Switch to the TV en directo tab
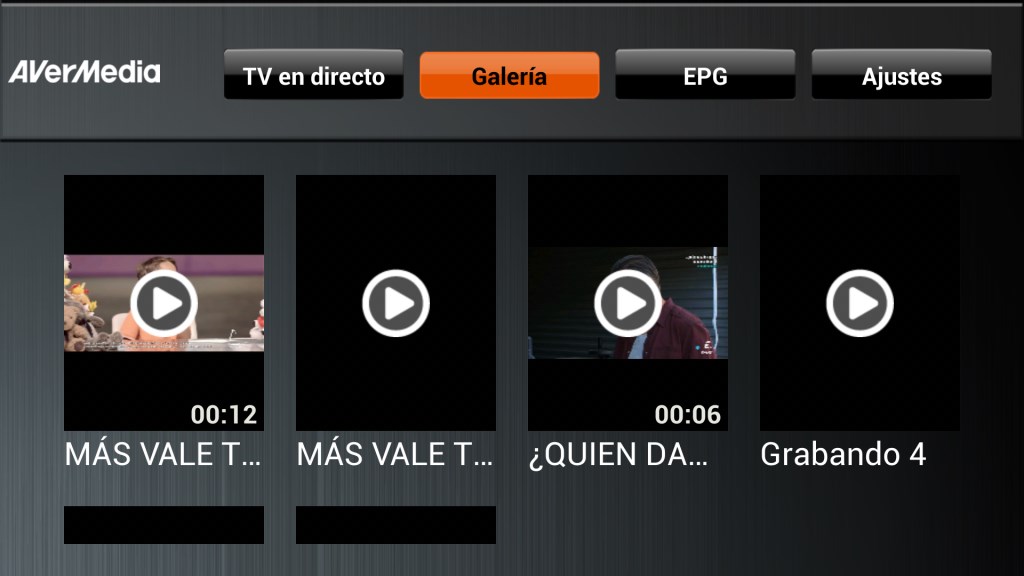 313,76
